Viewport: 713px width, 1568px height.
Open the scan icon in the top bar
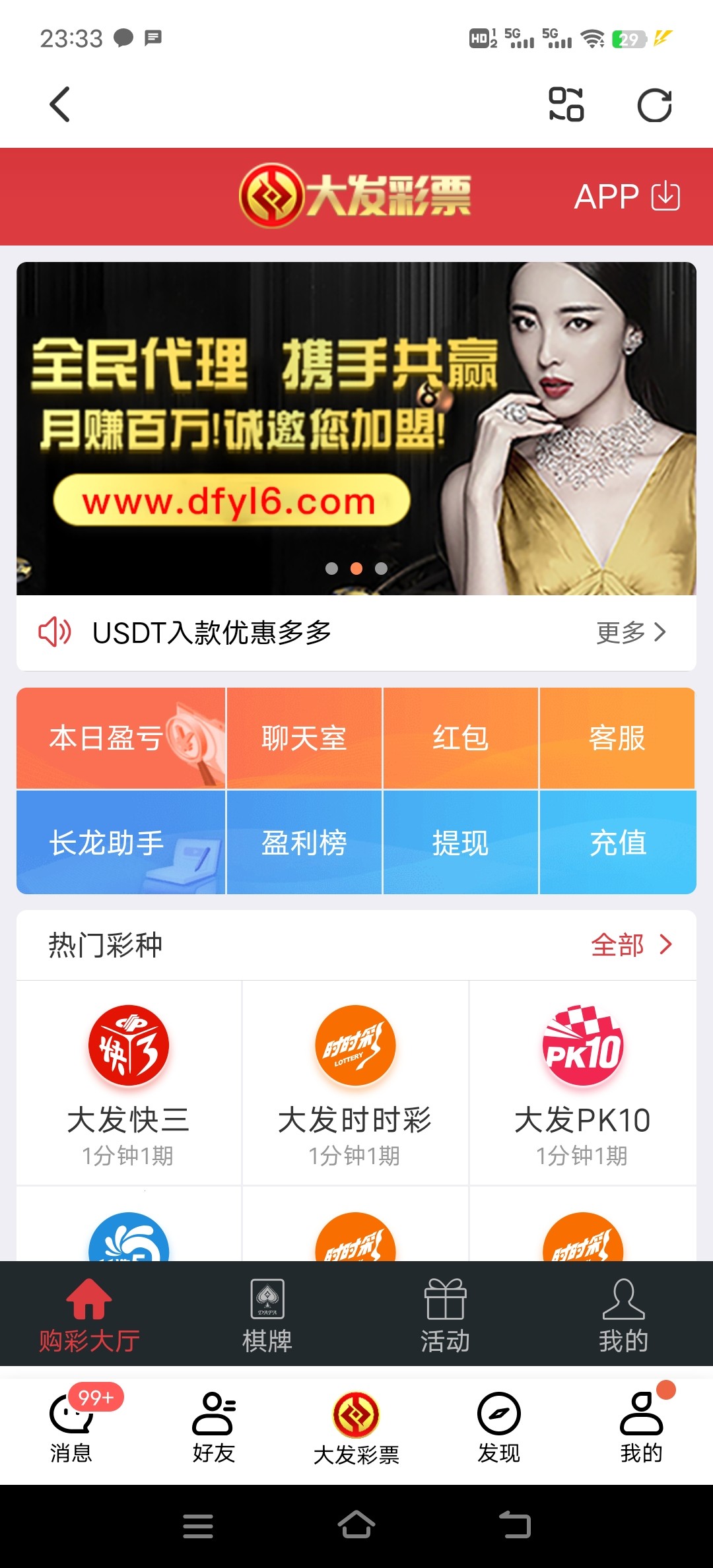(566, 105)
